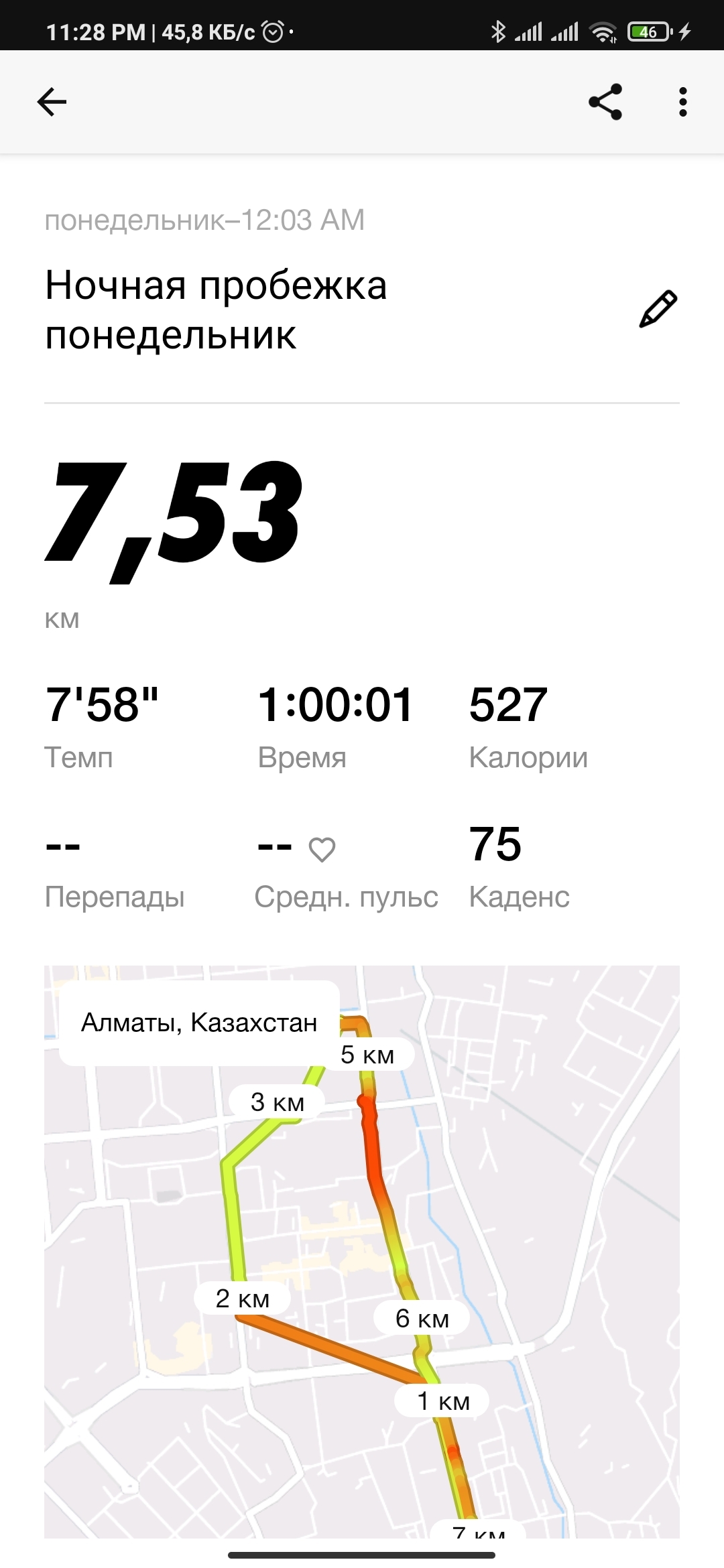The width and height of the screenshot is (724, 1568).
Task: Open the three-dot overflow menu
Action: 682,103
